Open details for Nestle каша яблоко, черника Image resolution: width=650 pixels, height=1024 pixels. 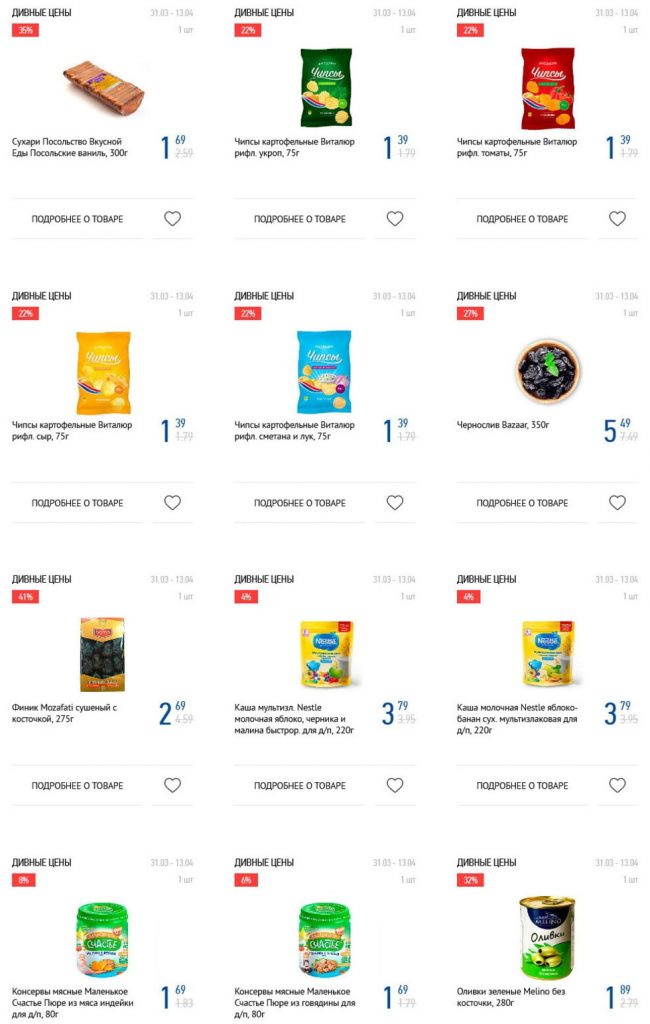pyautogui.click(x=299, y=786)
